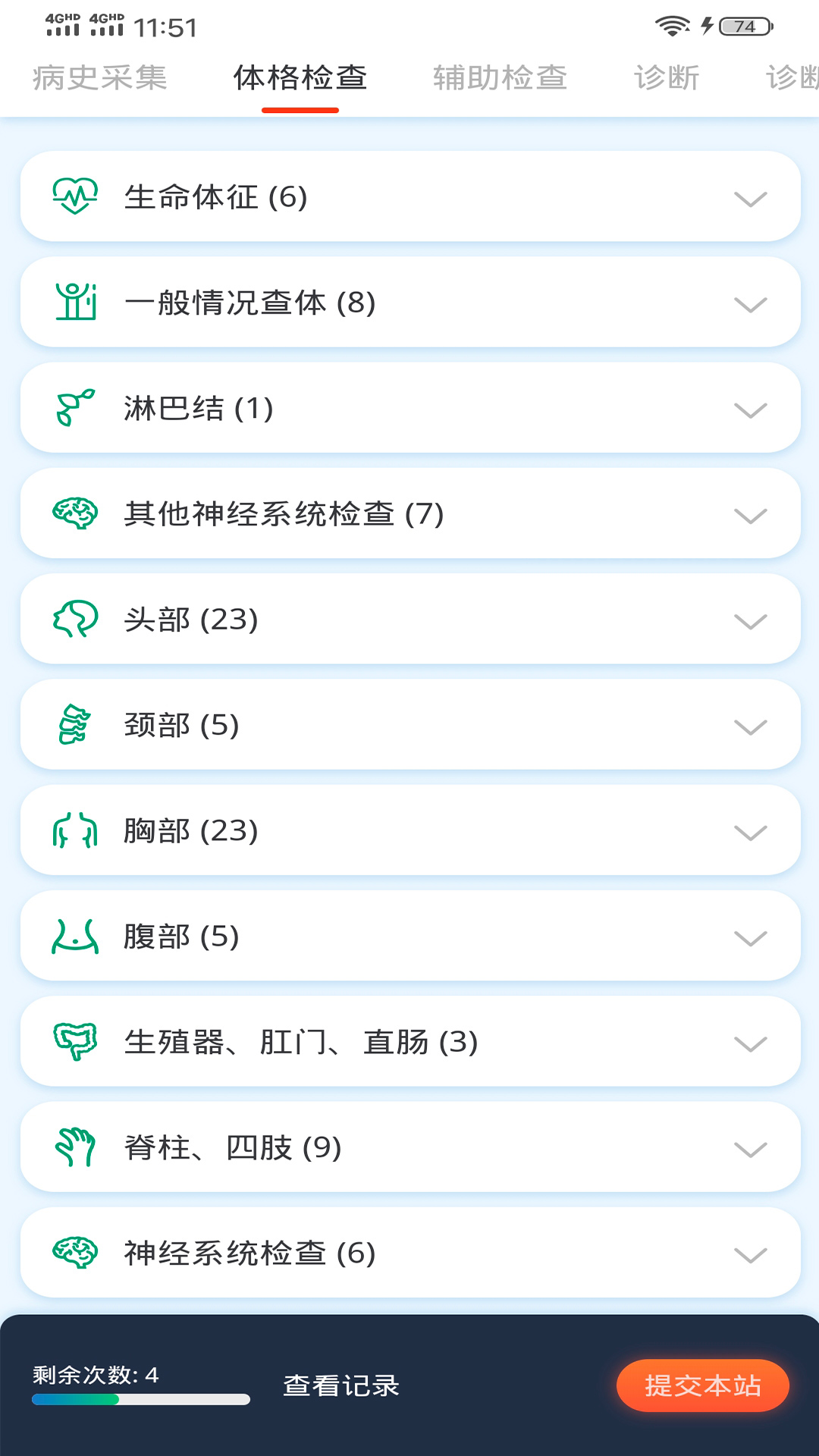Viewport: 819px width, 1456px height.
Task: Click the heart rate icon beside 生命体征
Action: (74, 196)
